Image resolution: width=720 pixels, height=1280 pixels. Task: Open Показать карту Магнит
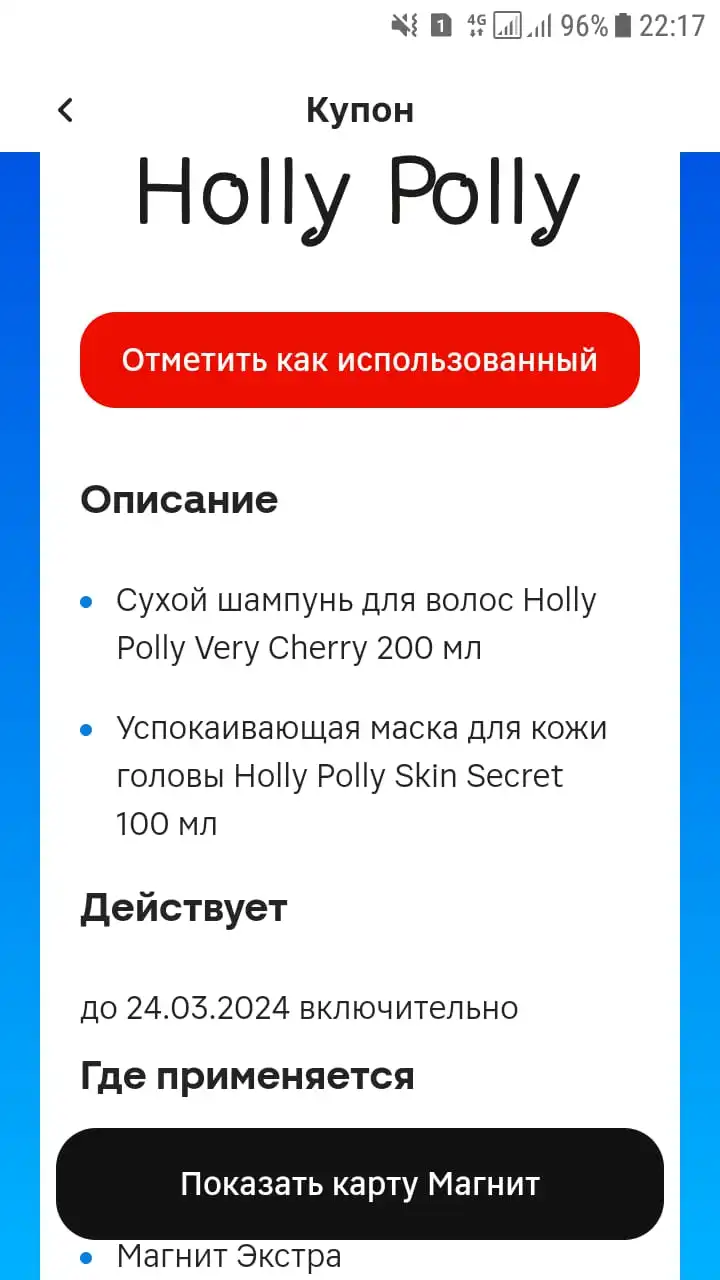(x=360, y=1184)
